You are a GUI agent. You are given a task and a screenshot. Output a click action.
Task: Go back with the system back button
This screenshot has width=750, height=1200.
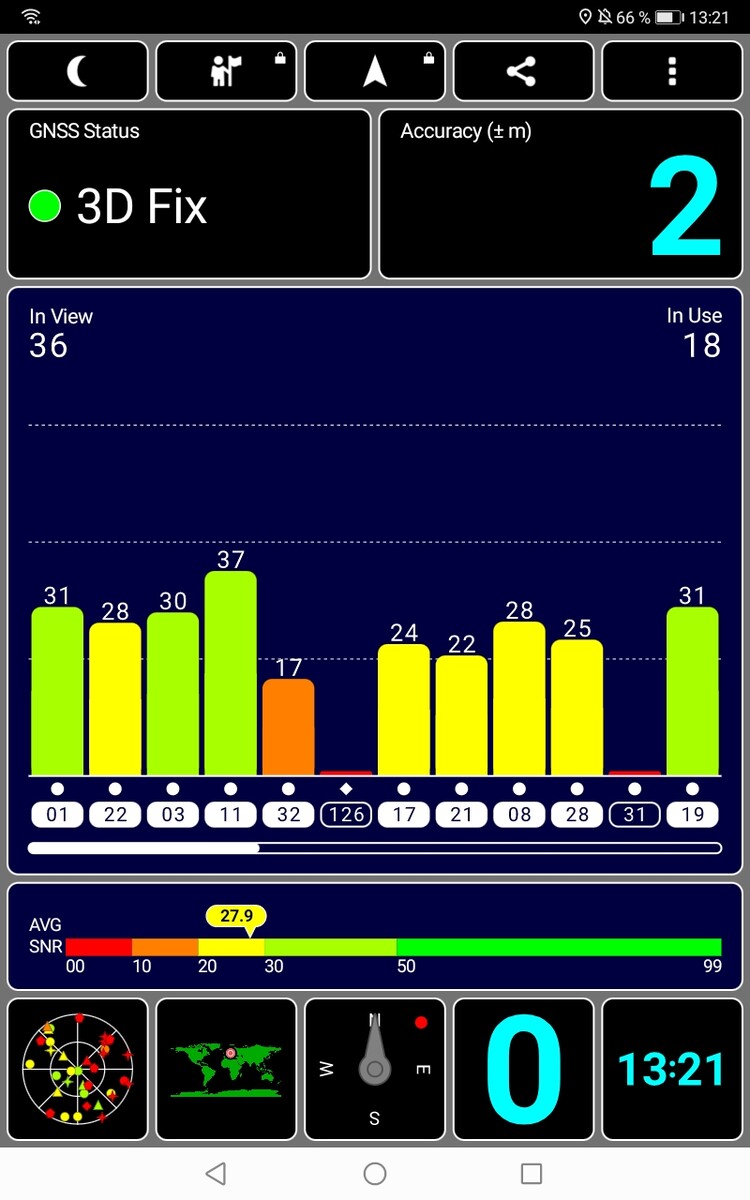point(215,1173)
